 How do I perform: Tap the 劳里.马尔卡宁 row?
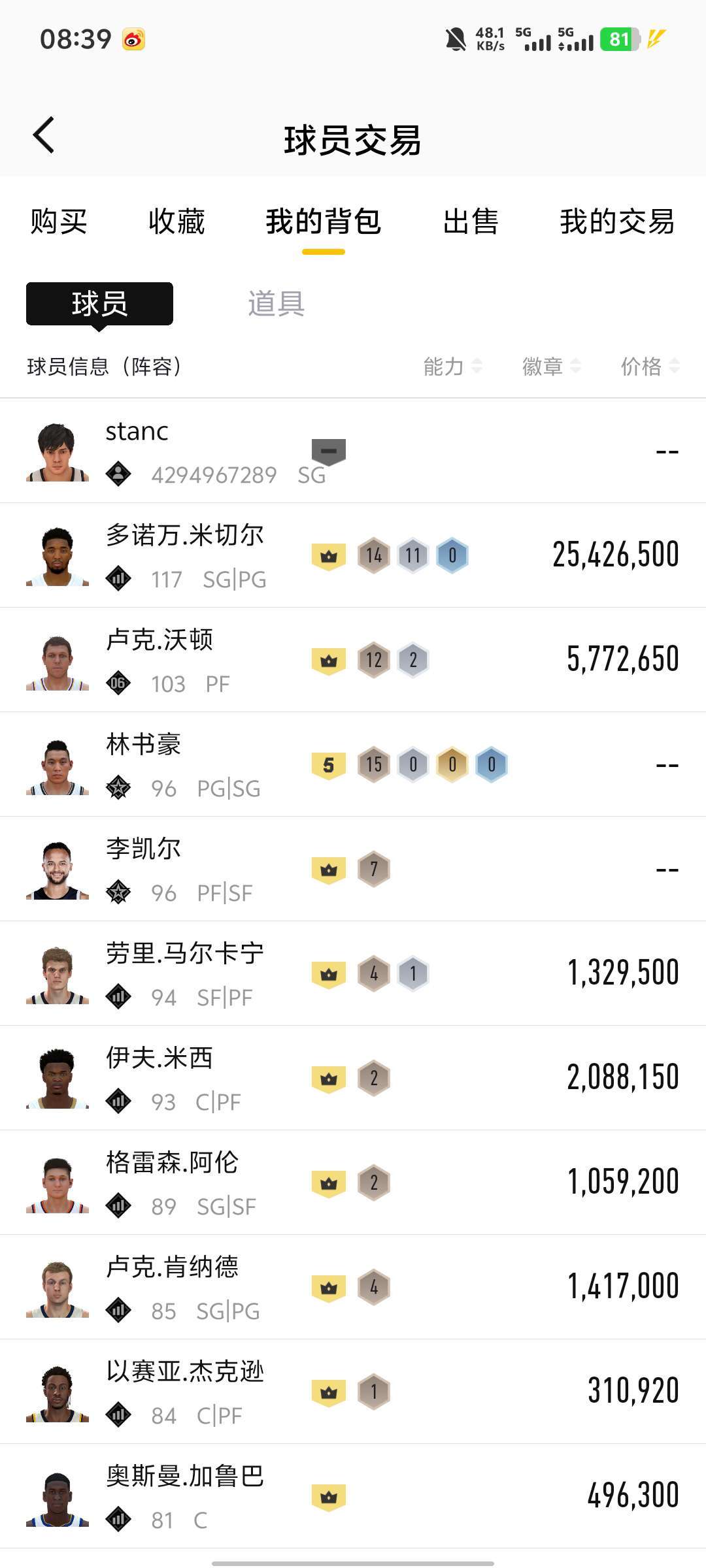coord(353,974)
